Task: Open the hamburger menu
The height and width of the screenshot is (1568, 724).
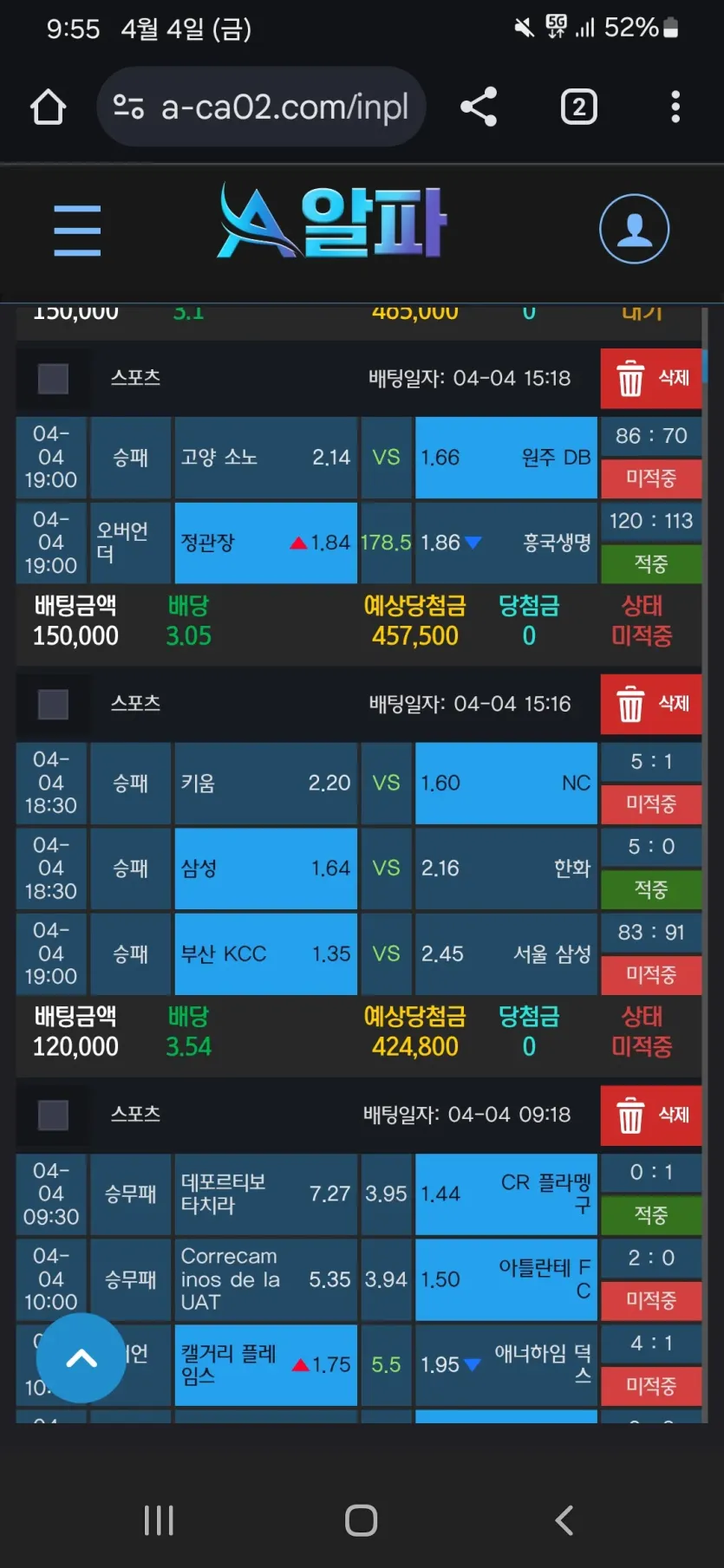Action: [77, 231]
